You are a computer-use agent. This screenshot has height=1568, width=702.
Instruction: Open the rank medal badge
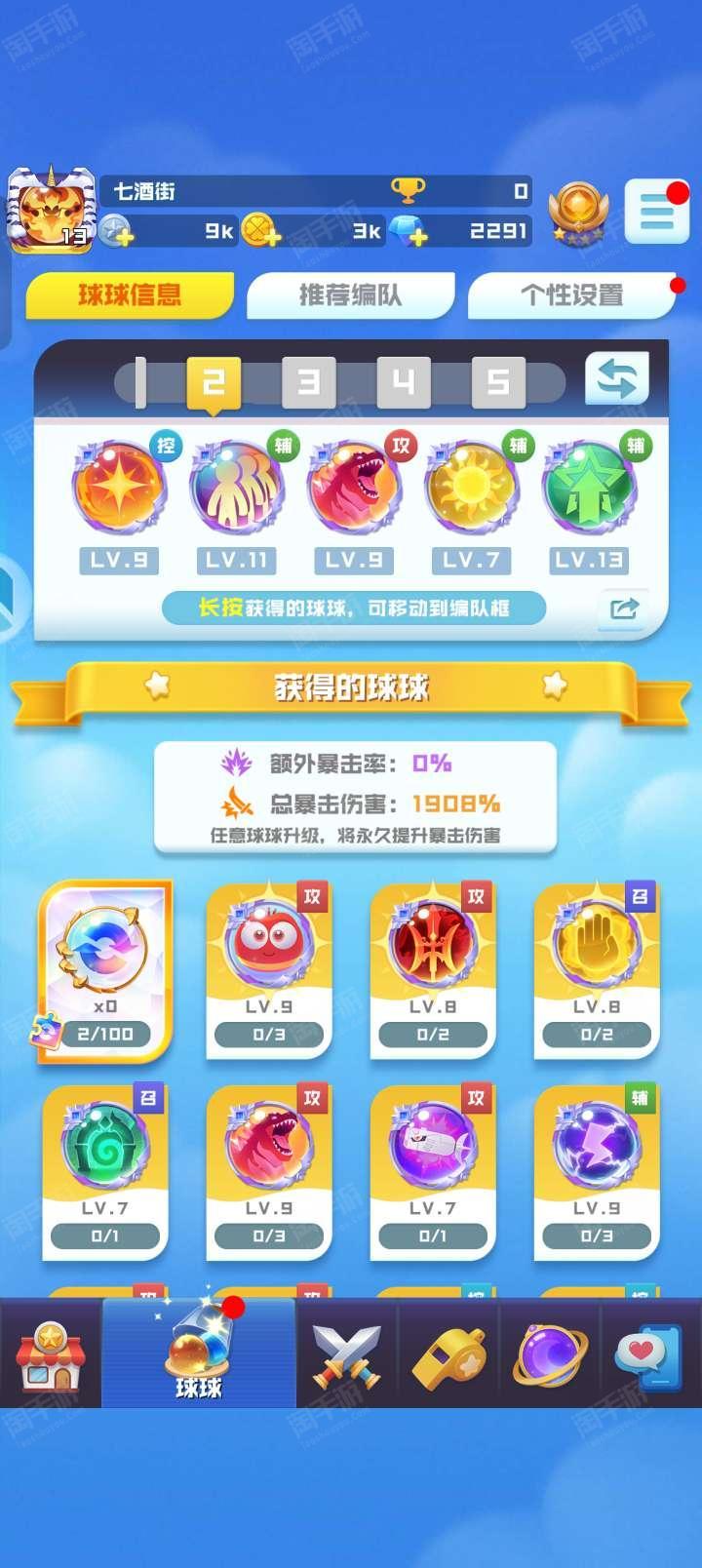tap(578, 213)
